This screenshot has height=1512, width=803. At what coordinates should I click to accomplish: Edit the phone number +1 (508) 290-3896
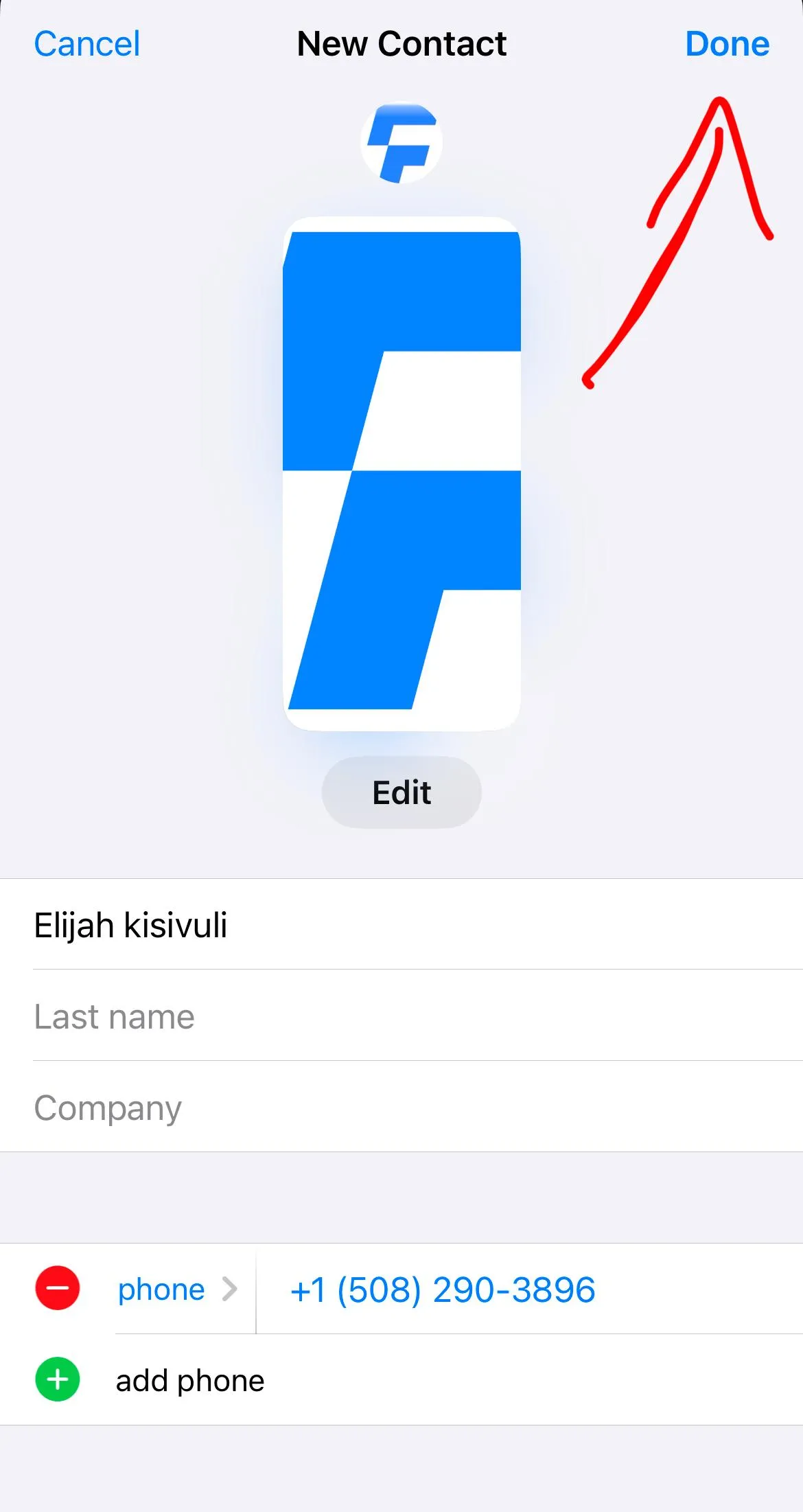443,1289
